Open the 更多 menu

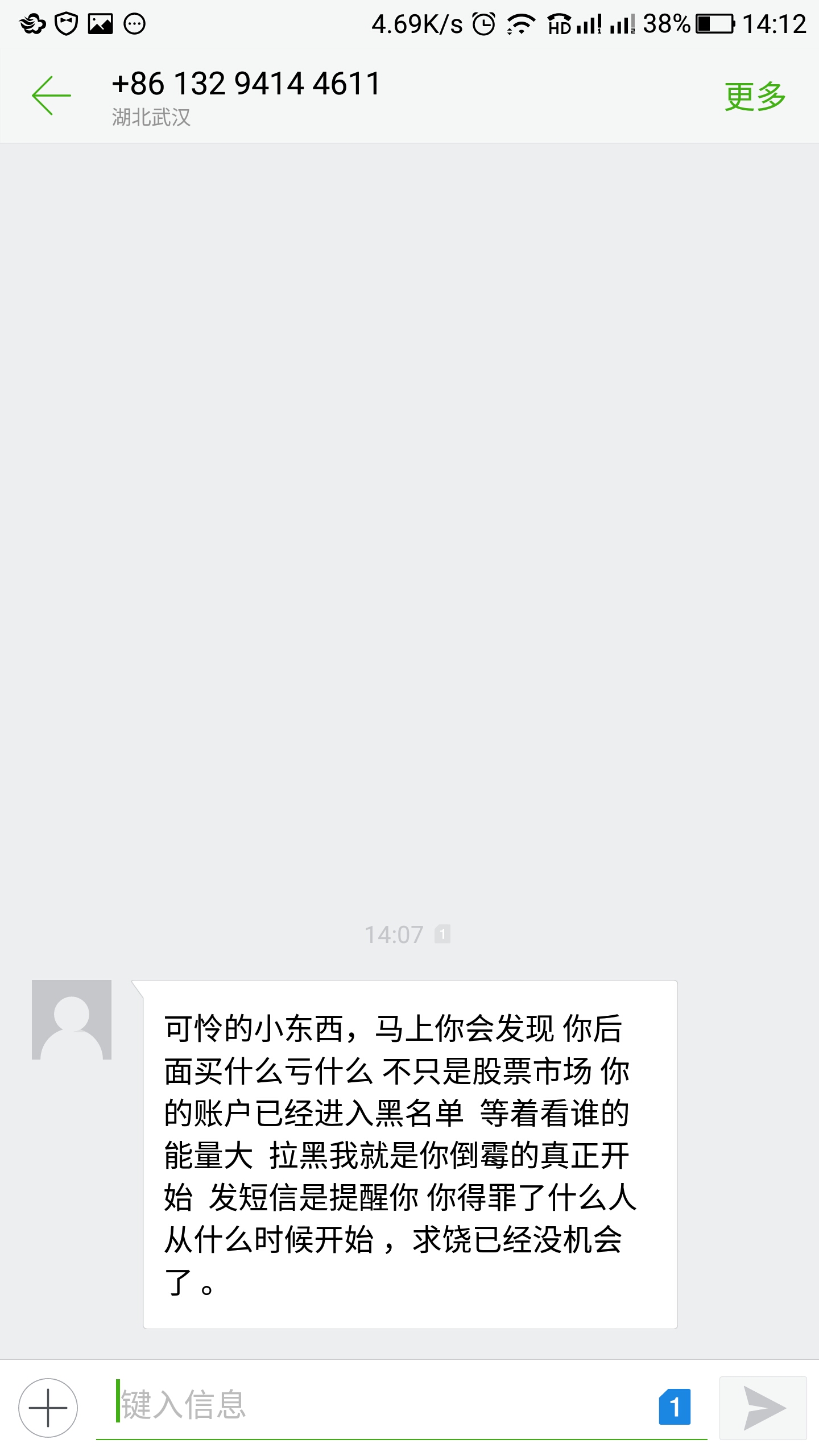point(755,96)
